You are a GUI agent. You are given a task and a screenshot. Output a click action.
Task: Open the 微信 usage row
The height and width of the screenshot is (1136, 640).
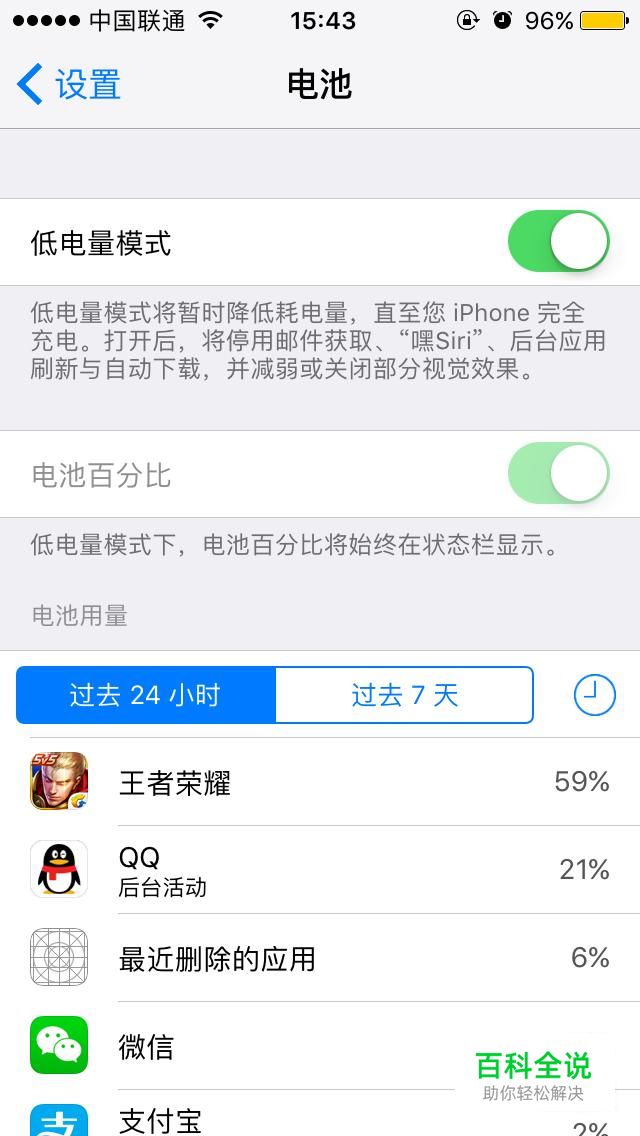tap(320, 1046)
